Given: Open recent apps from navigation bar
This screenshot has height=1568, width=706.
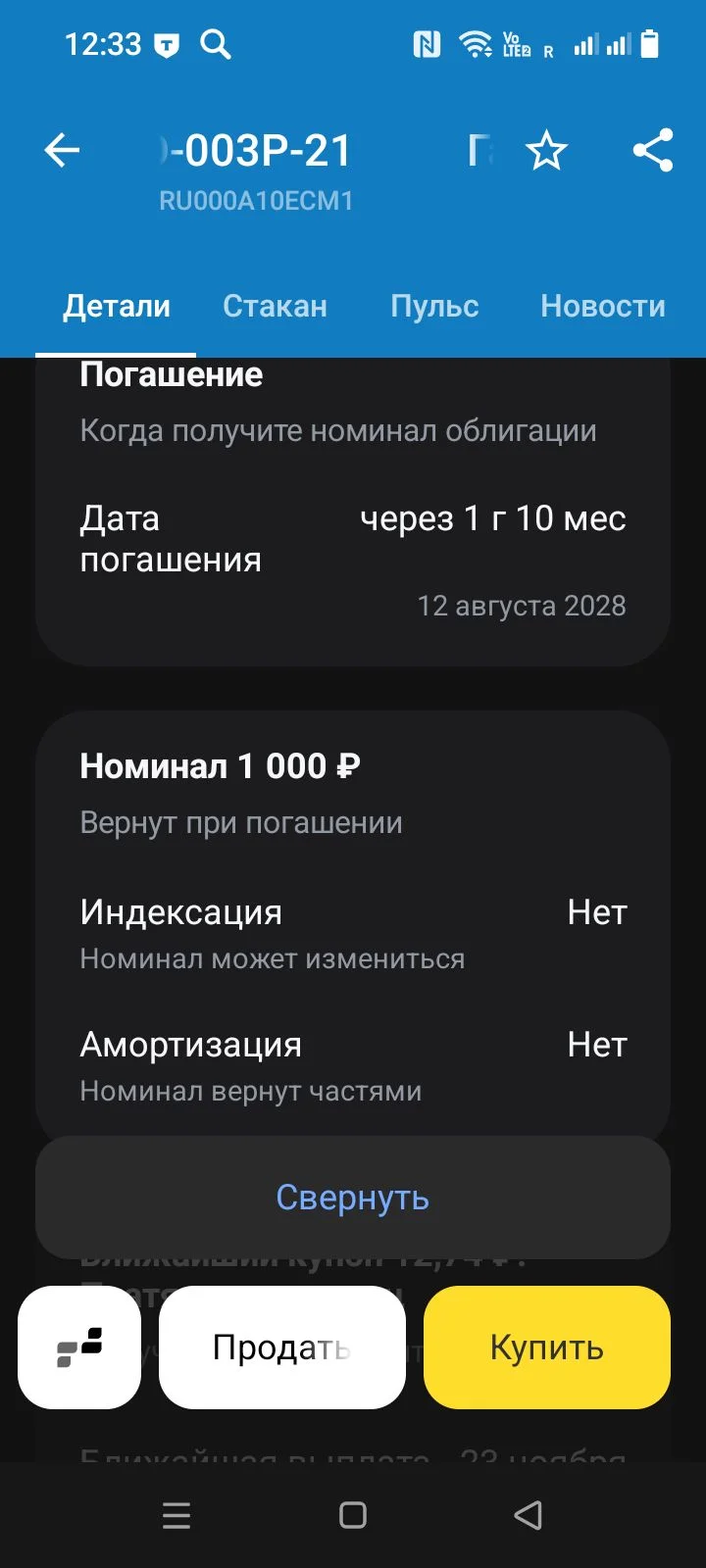Looking at the screenshot, I should 176,1515.
